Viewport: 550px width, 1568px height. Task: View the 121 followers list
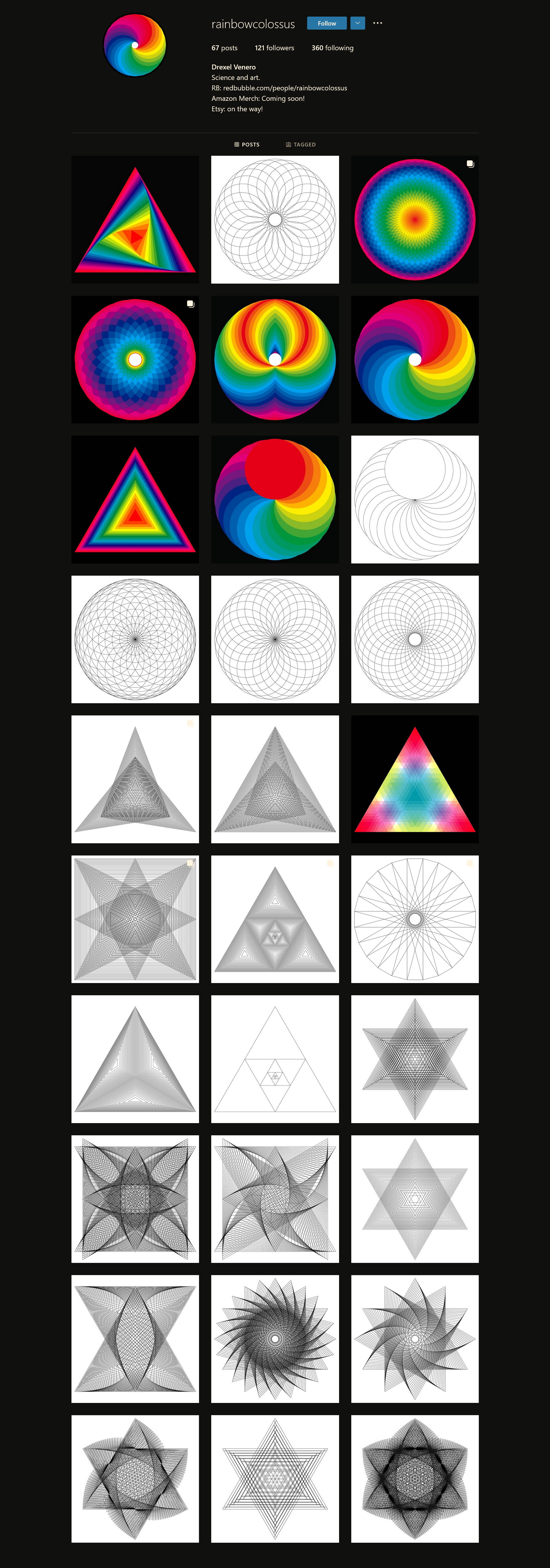click(274, 48)
